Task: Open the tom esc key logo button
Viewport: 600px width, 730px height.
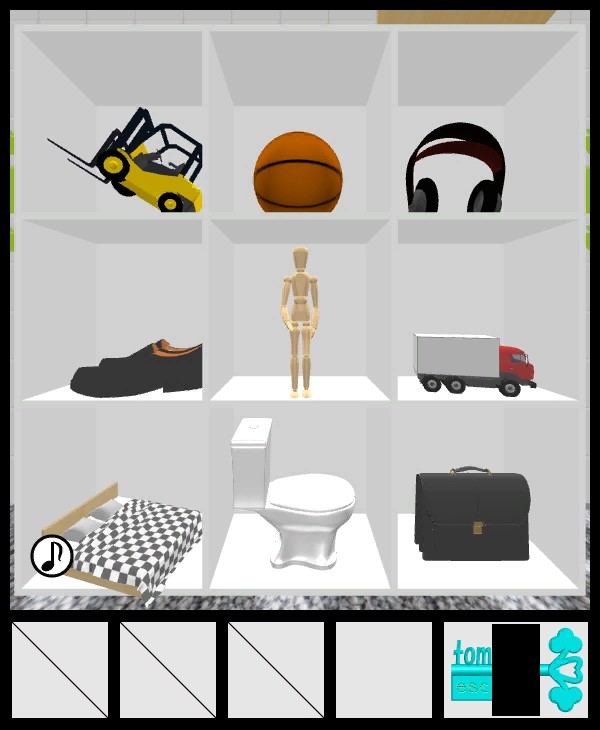Action: point(515,670)
